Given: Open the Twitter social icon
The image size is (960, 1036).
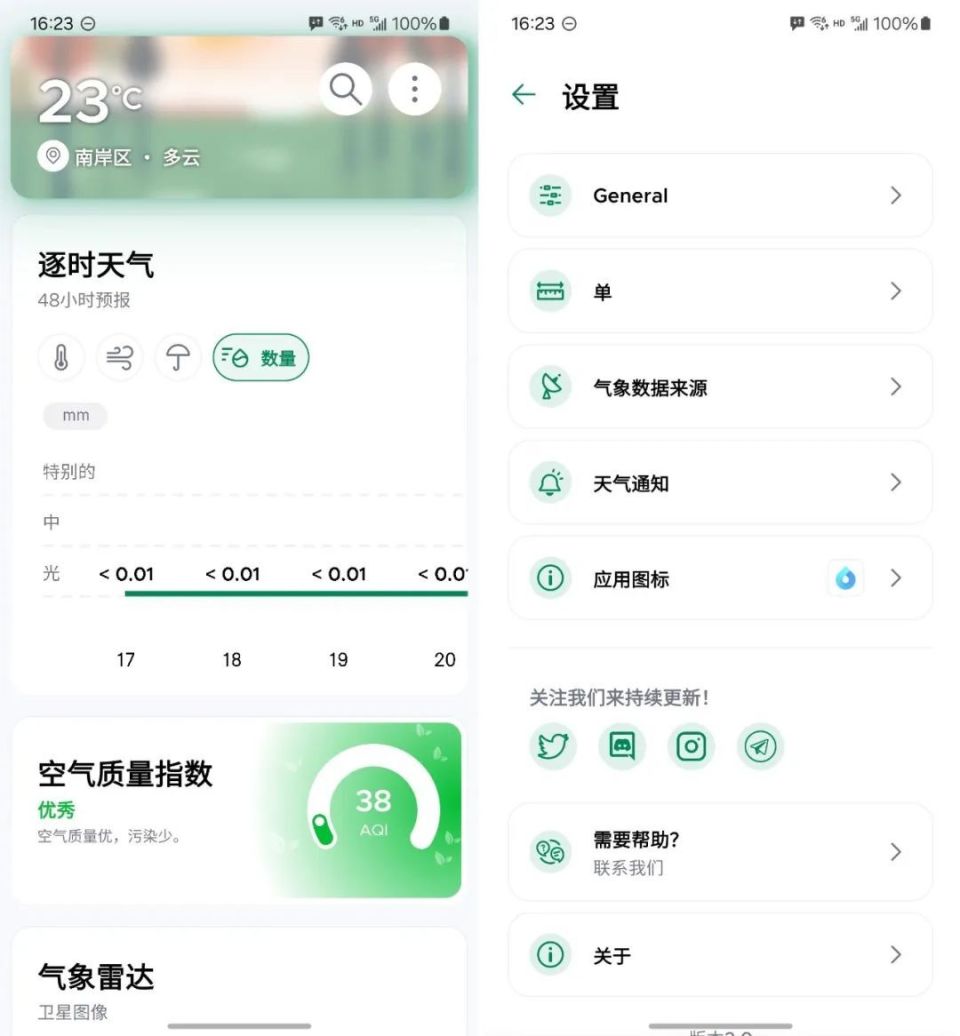Looking at the screenshot, I should [553, 746].
